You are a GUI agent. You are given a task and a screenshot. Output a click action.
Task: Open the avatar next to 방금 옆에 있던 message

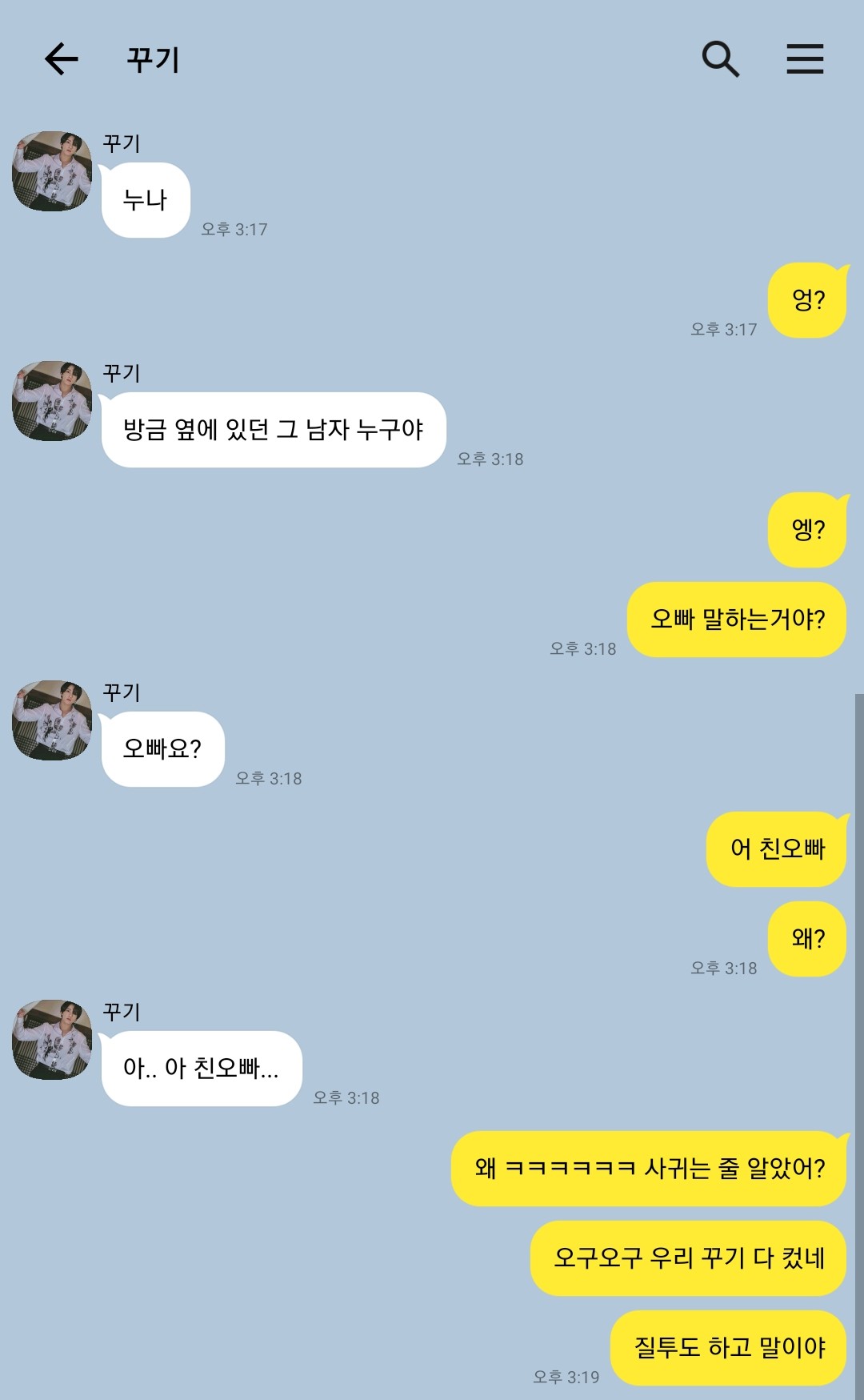[52, 401]
